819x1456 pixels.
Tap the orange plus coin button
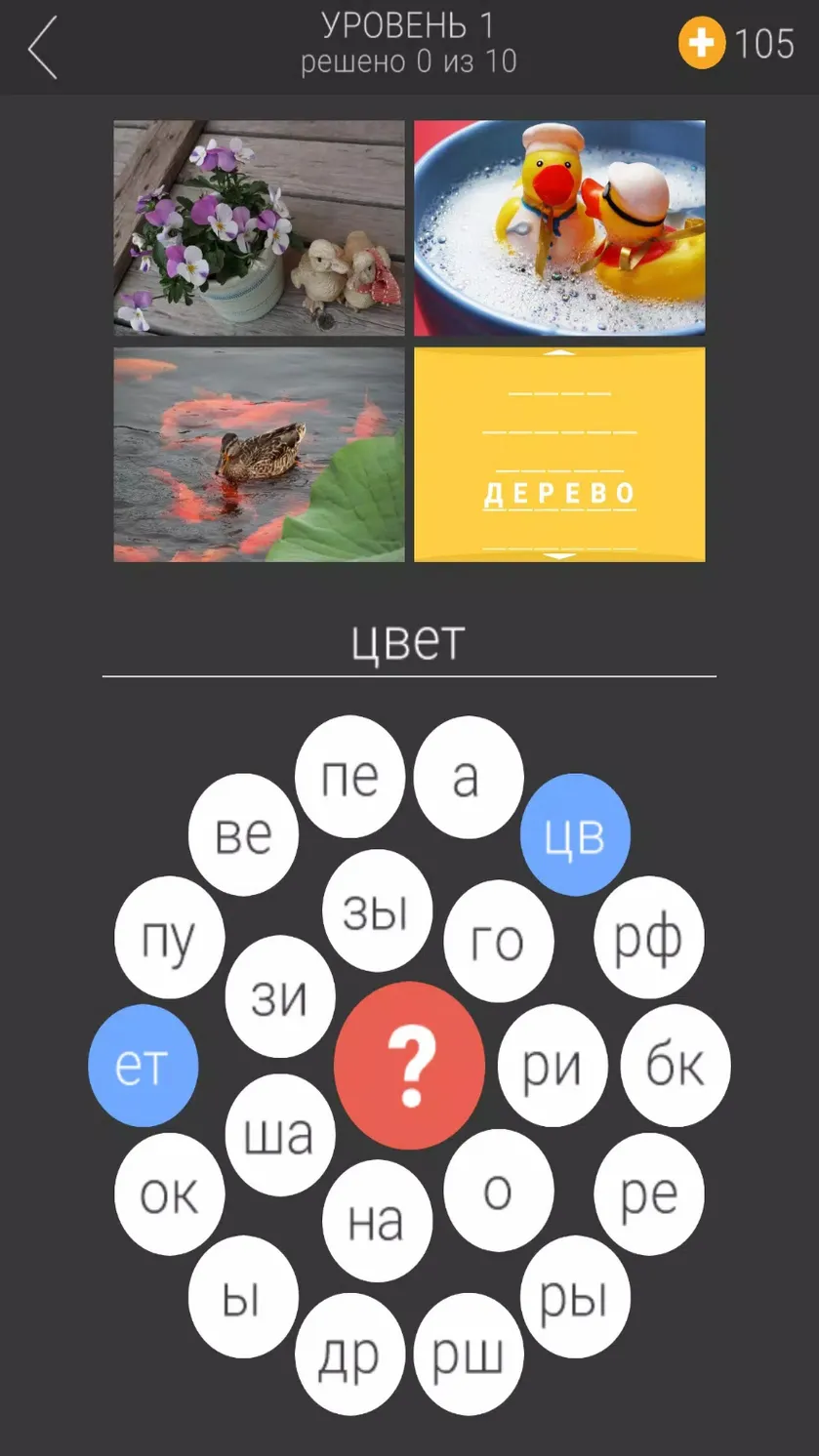coord(702,44)
